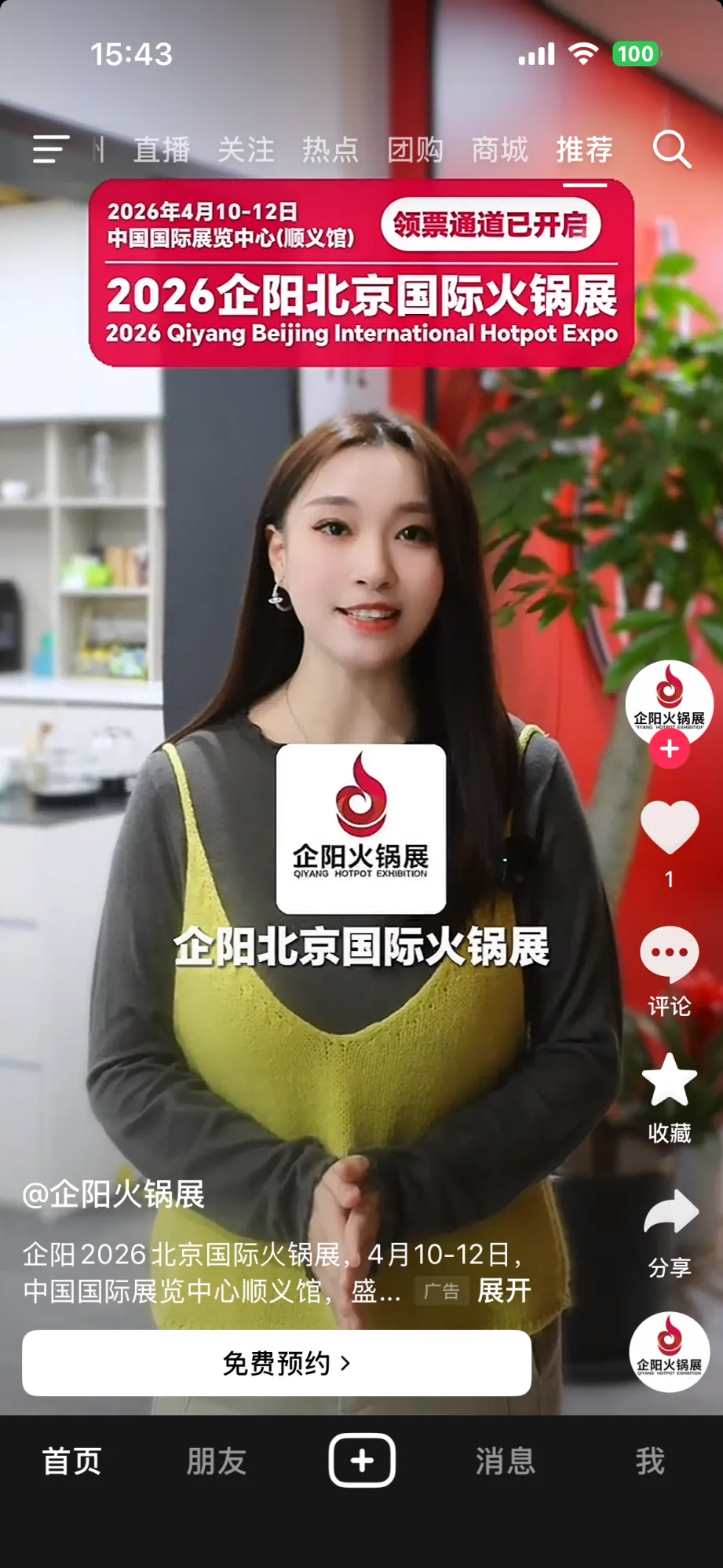The height and width of the screenshot is (1568, 723).
Task: Follow 企阳火锅展 with the plus badge
Action: coord(670,749)
